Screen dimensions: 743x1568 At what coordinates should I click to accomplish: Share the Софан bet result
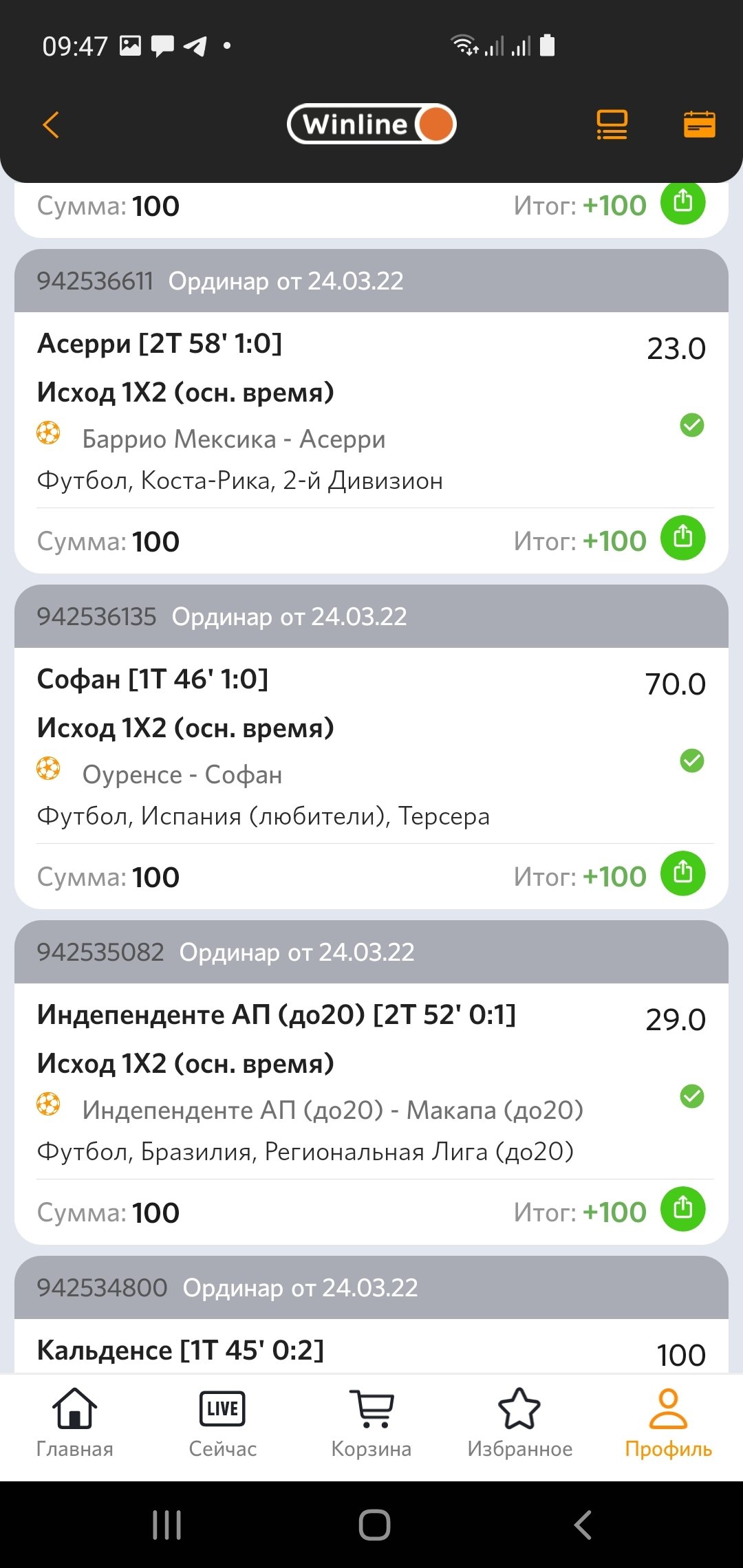click(682, 873)
